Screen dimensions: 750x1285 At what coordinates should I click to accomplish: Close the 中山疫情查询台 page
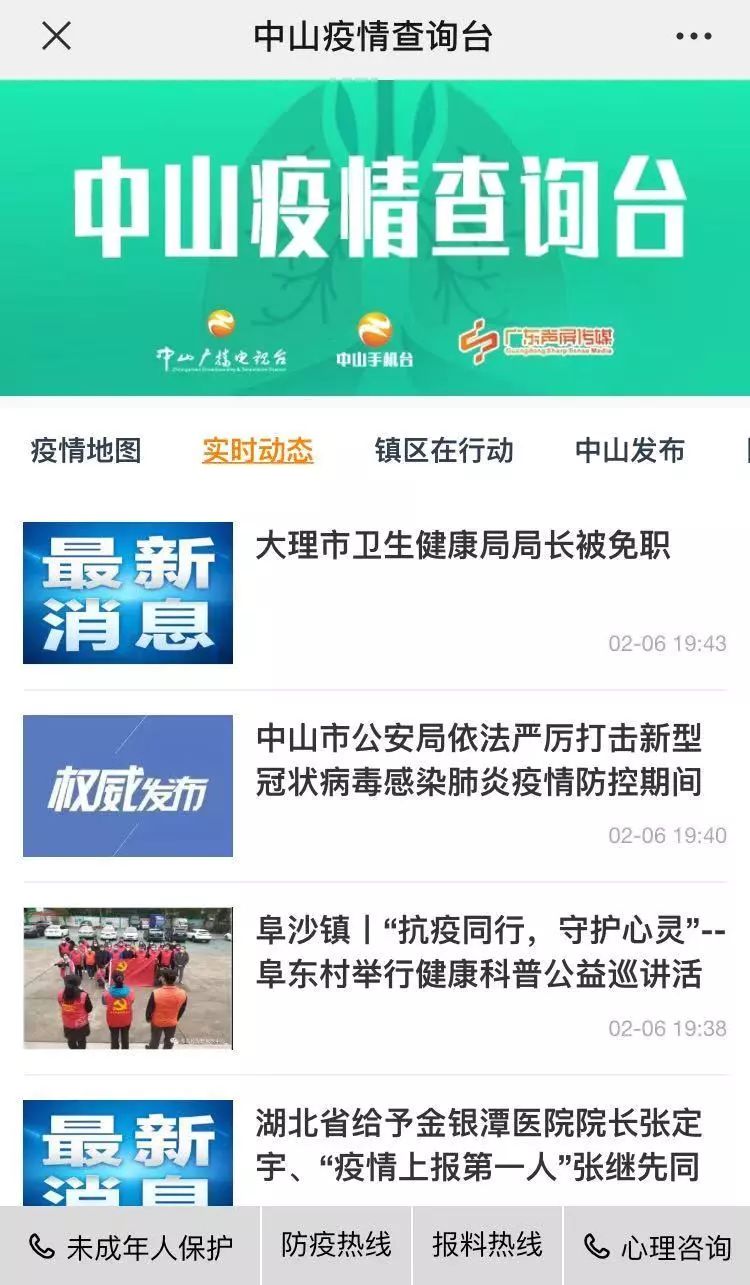56,37
